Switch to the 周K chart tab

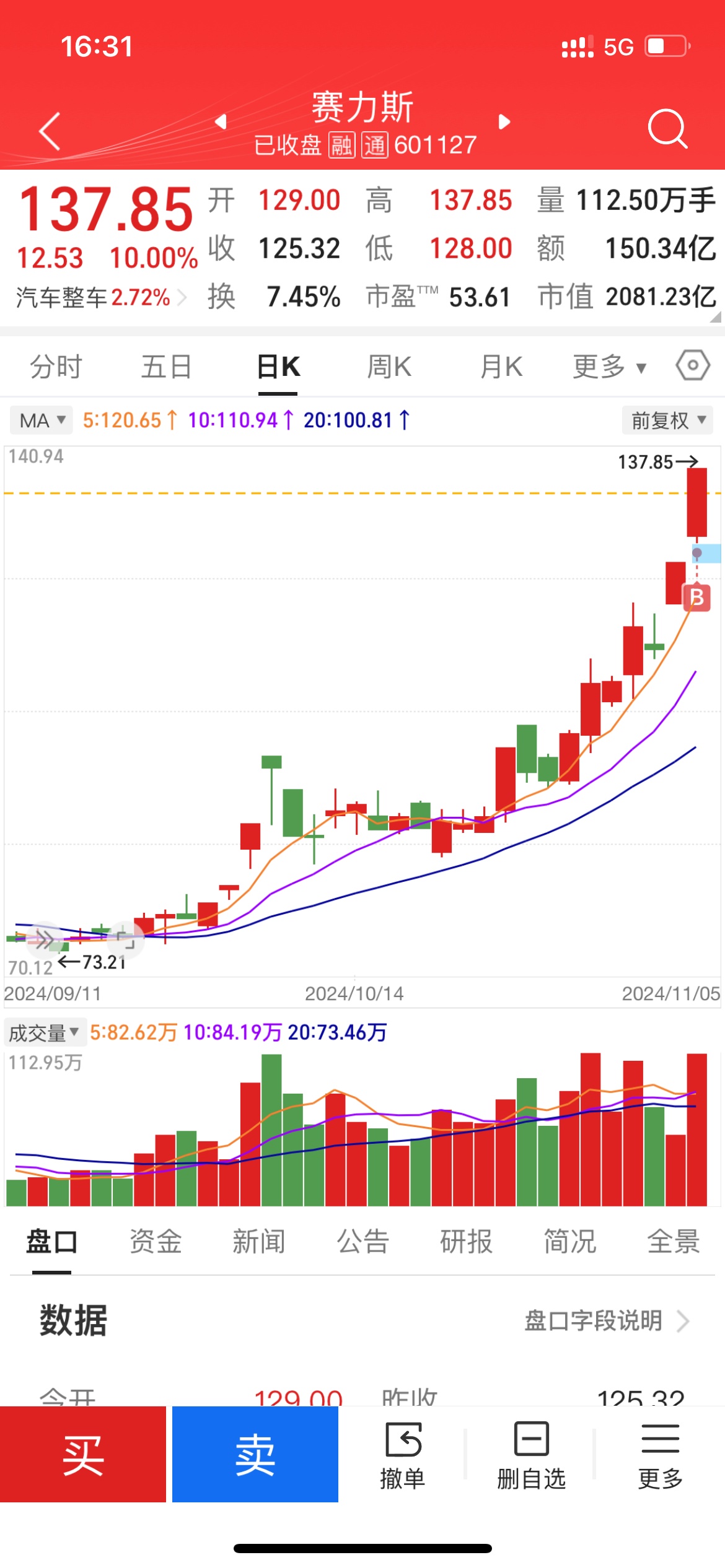pos(389,367)
